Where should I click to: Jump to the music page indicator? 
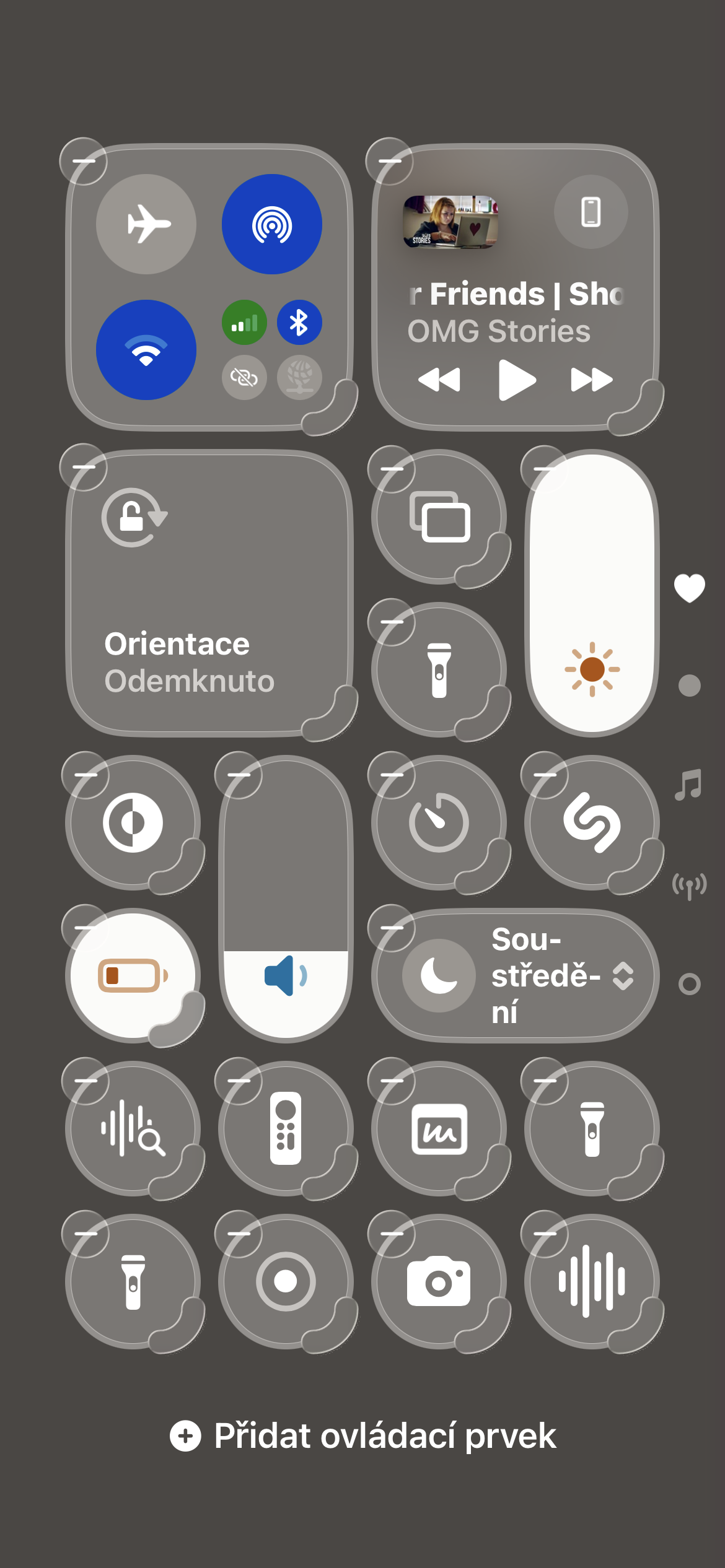coord(689,785)
